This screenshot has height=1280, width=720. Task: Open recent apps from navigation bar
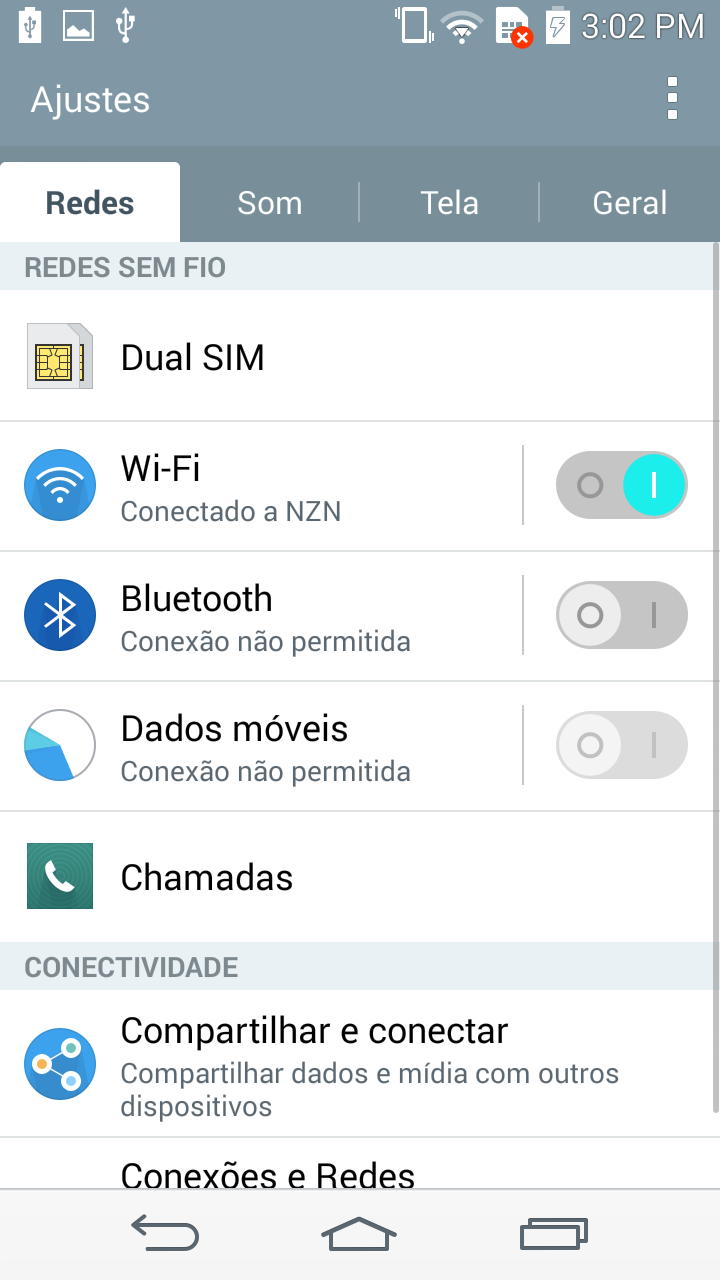[554, 1234]
